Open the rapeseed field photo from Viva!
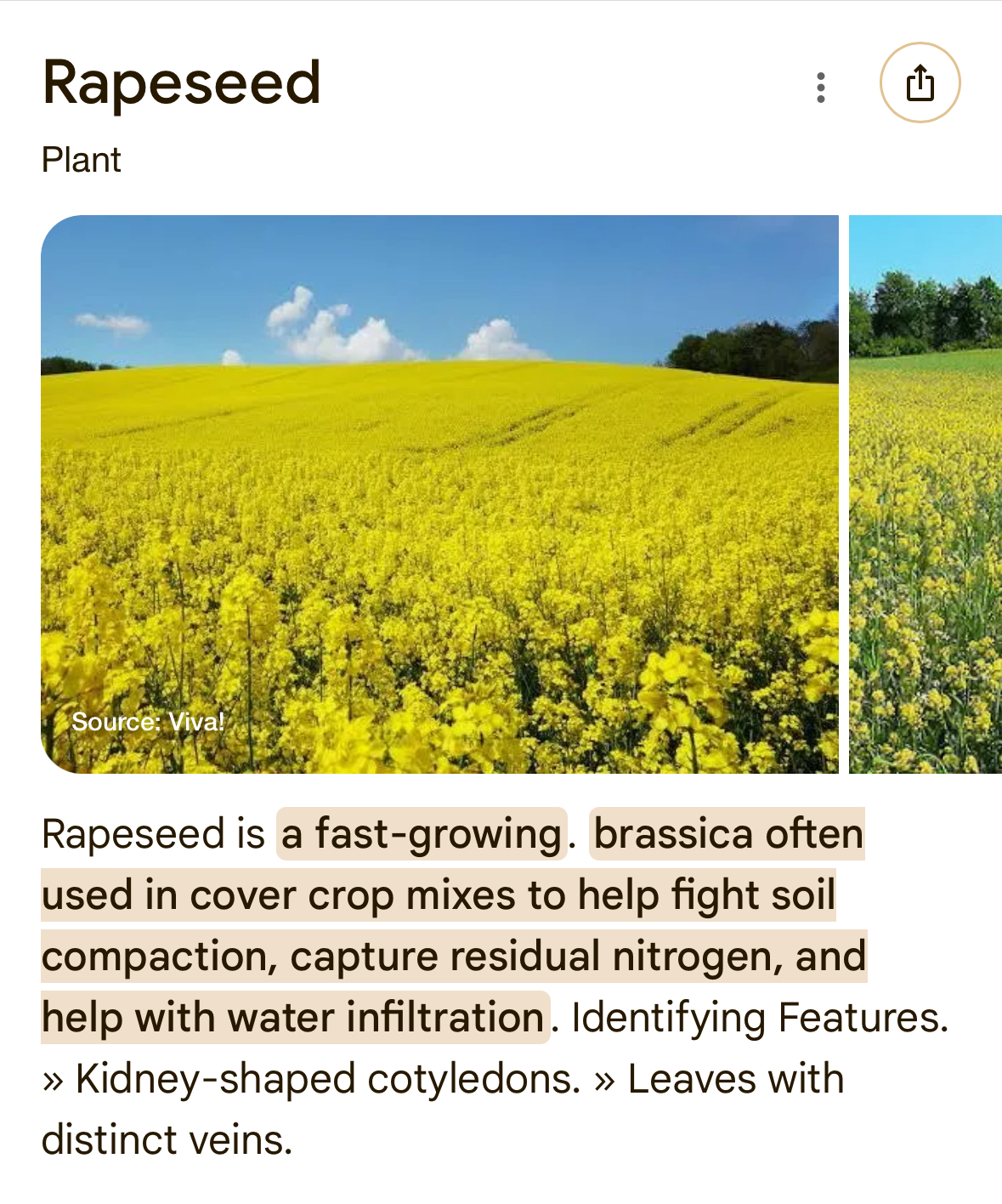 439,493
